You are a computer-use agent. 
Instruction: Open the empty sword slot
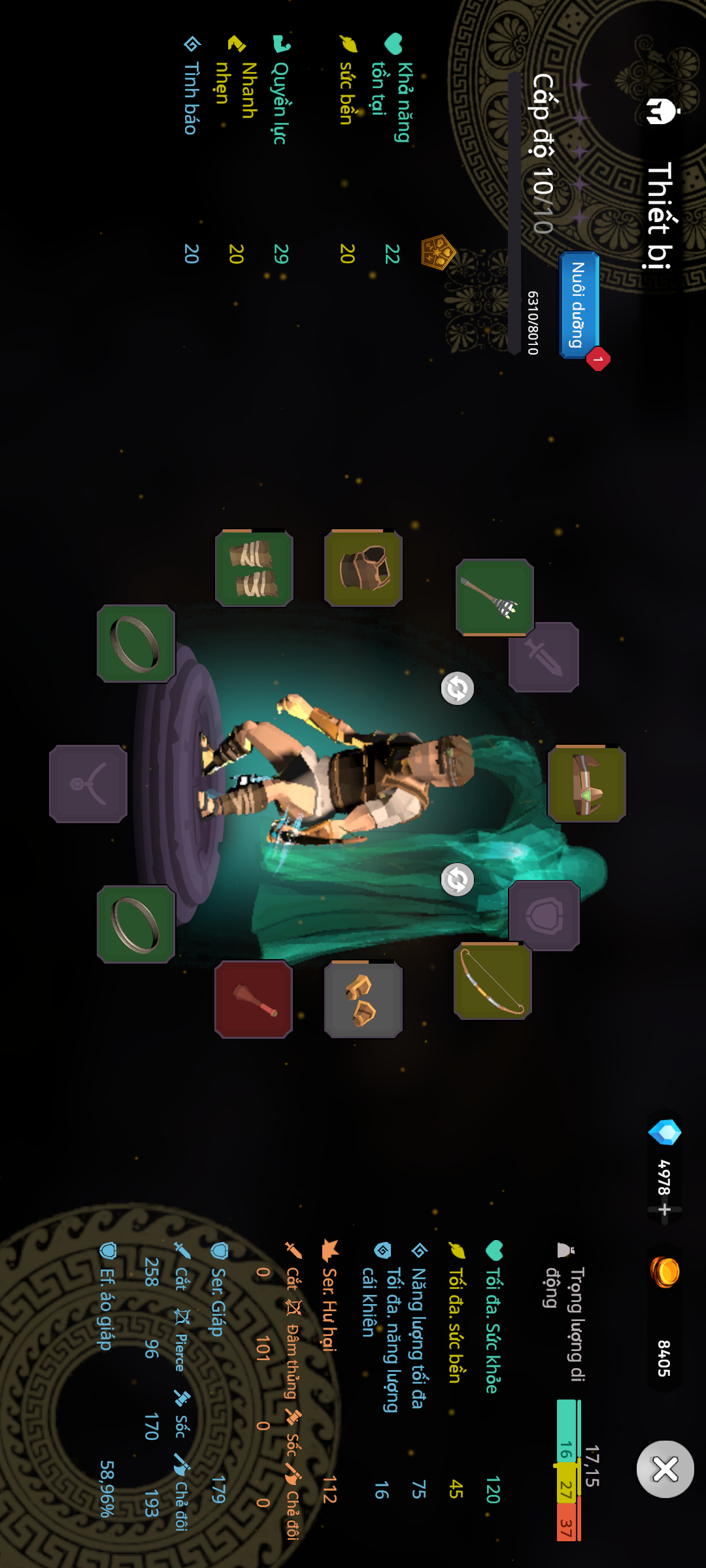pos(543,657)
